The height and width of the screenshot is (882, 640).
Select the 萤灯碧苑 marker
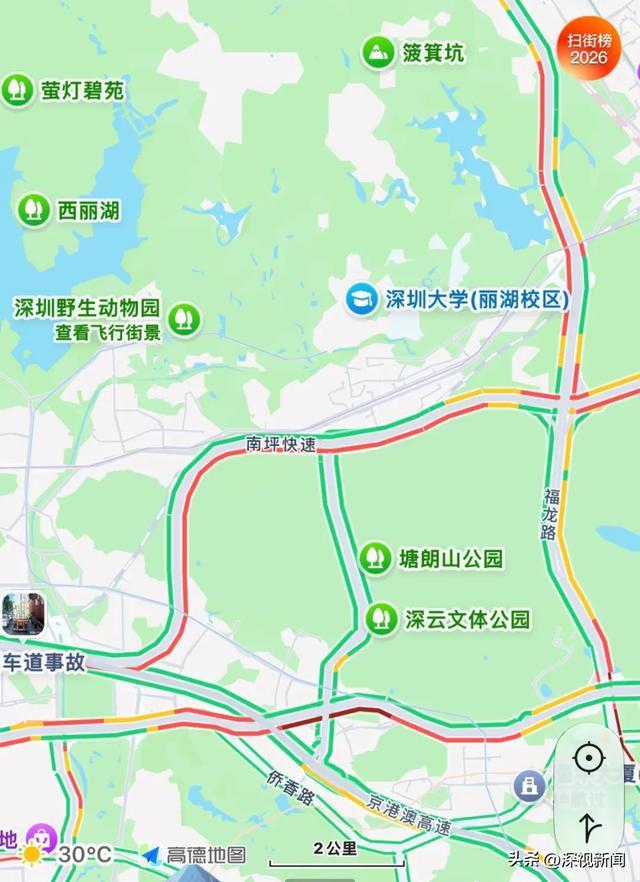pyautogui.click(x=17, y=90)
